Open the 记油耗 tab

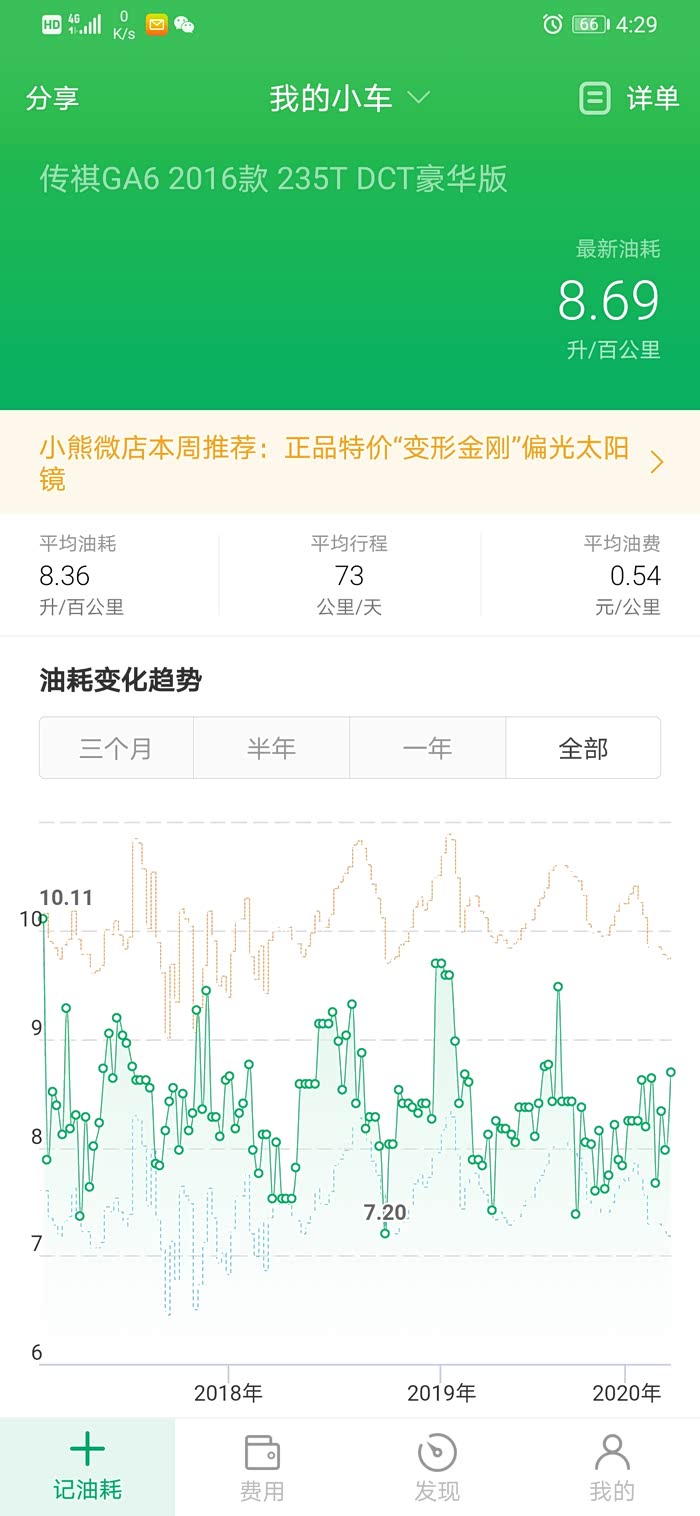coord(87,1466)
